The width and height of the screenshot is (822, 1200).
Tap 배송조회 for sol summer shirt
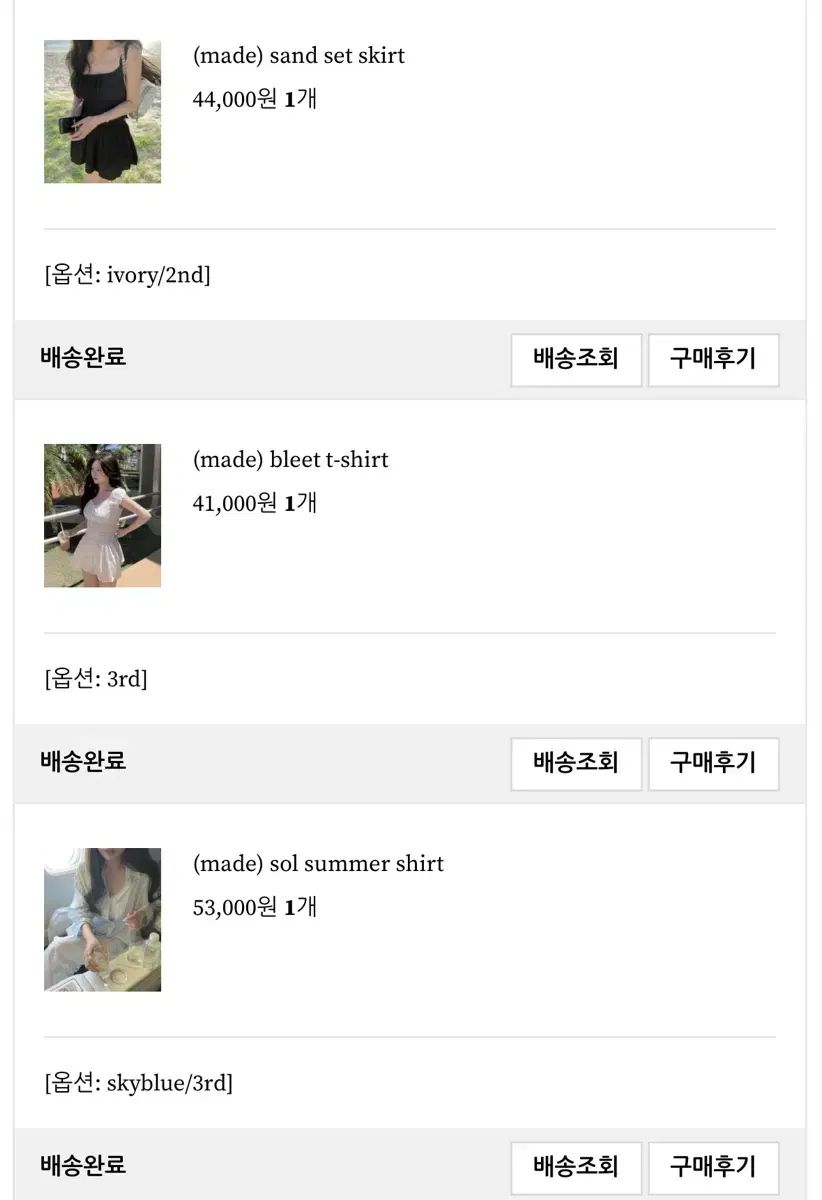pos(575,1166)
